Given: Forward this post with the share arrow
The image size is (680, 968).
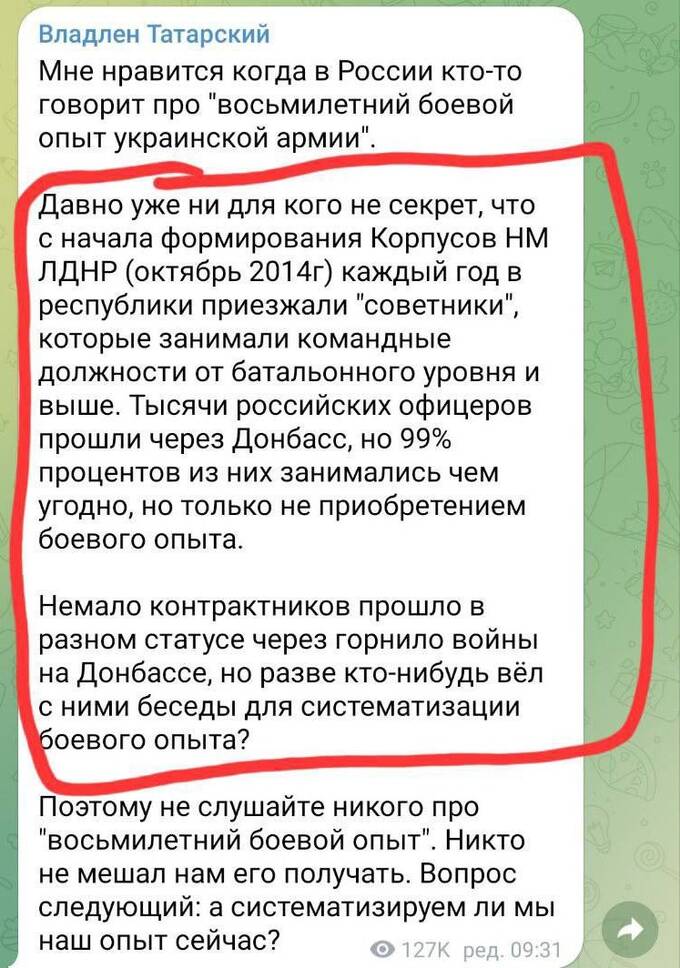Looking at the screenshot, I should 629,930.
